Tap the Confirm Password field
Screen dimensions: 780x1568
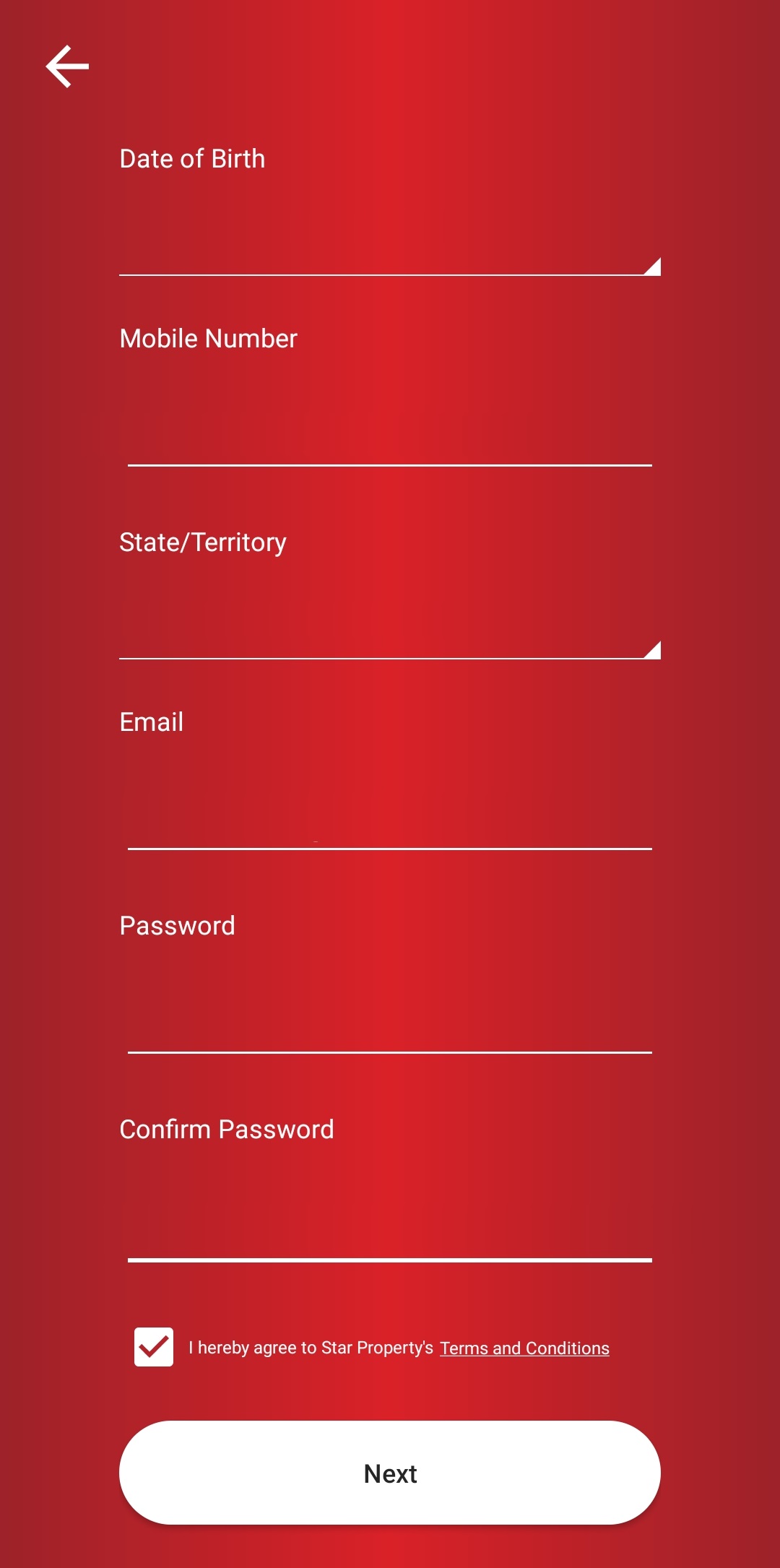(x=390, y=1228)
